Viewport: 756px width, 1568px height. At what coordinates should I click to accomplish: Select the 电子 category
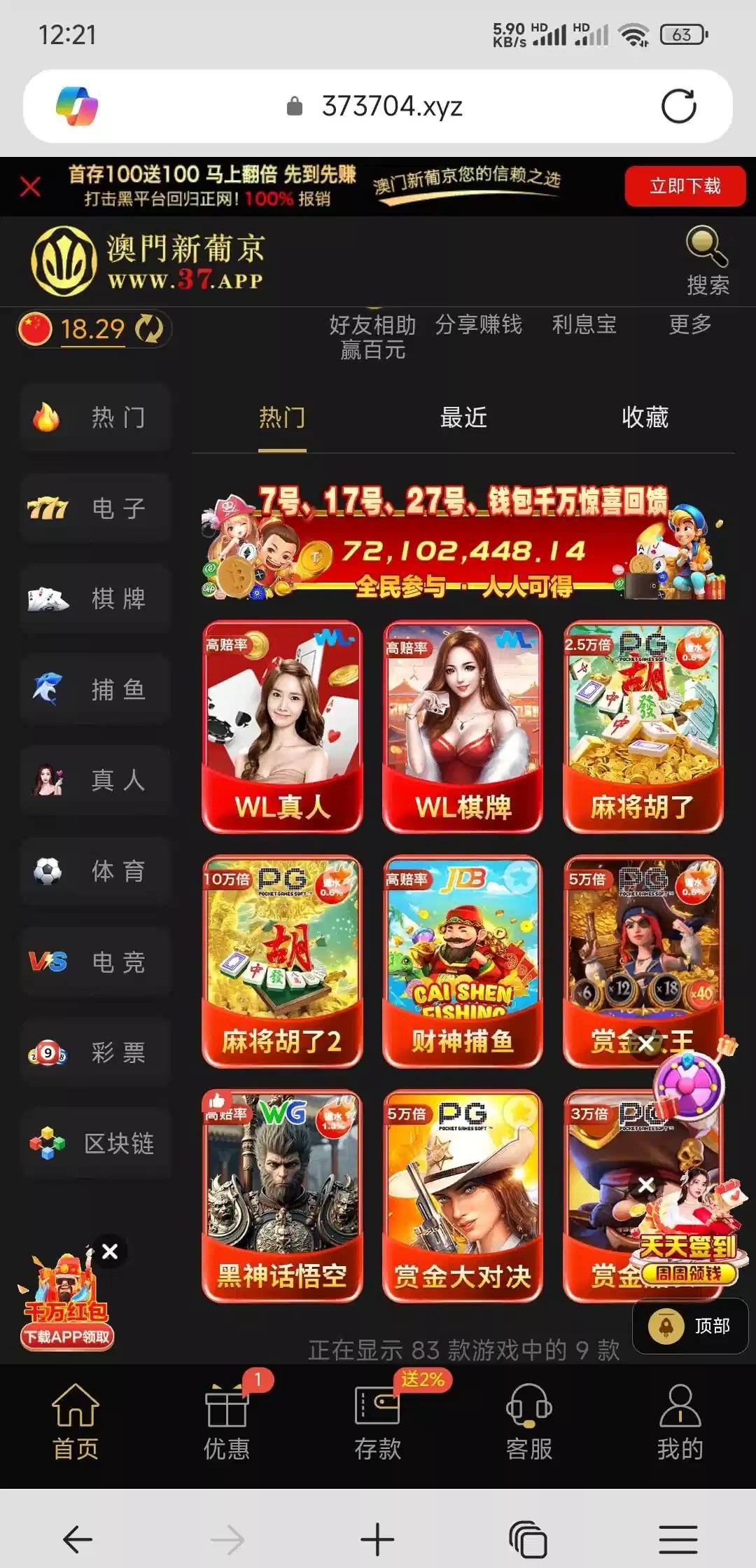(x=96, y=508)
